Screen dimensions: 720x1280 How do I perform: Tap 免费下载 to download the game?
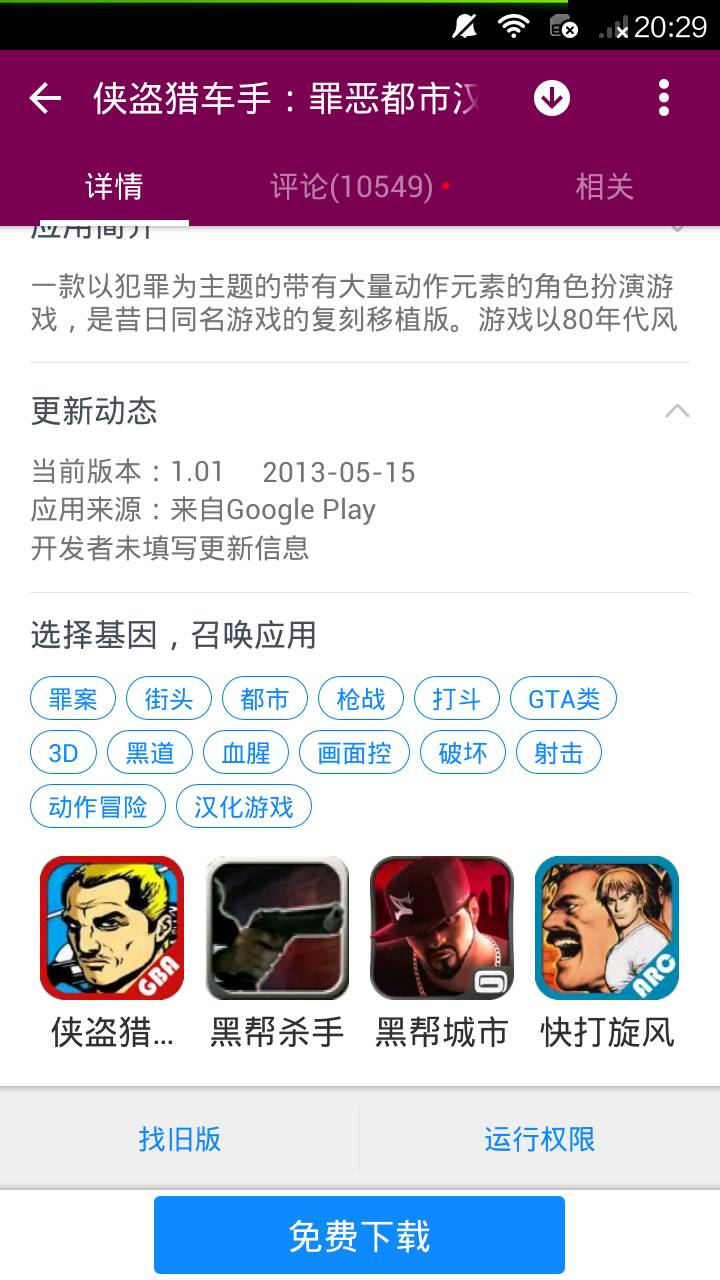[x=359, y=1236]
